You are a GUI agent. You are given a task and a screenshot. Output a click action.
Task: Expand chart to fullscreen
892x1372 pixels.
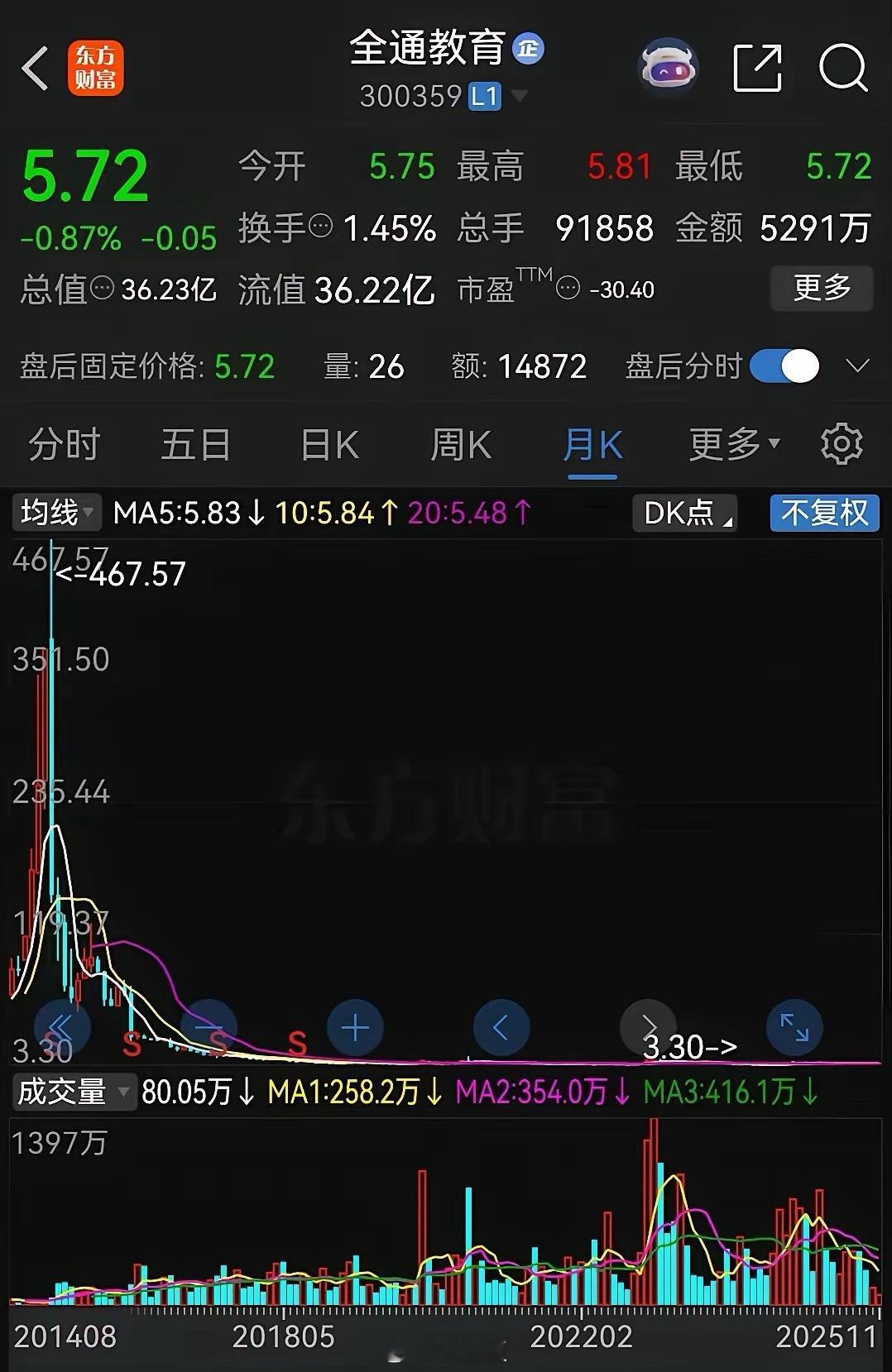[x=794, y=1026]
